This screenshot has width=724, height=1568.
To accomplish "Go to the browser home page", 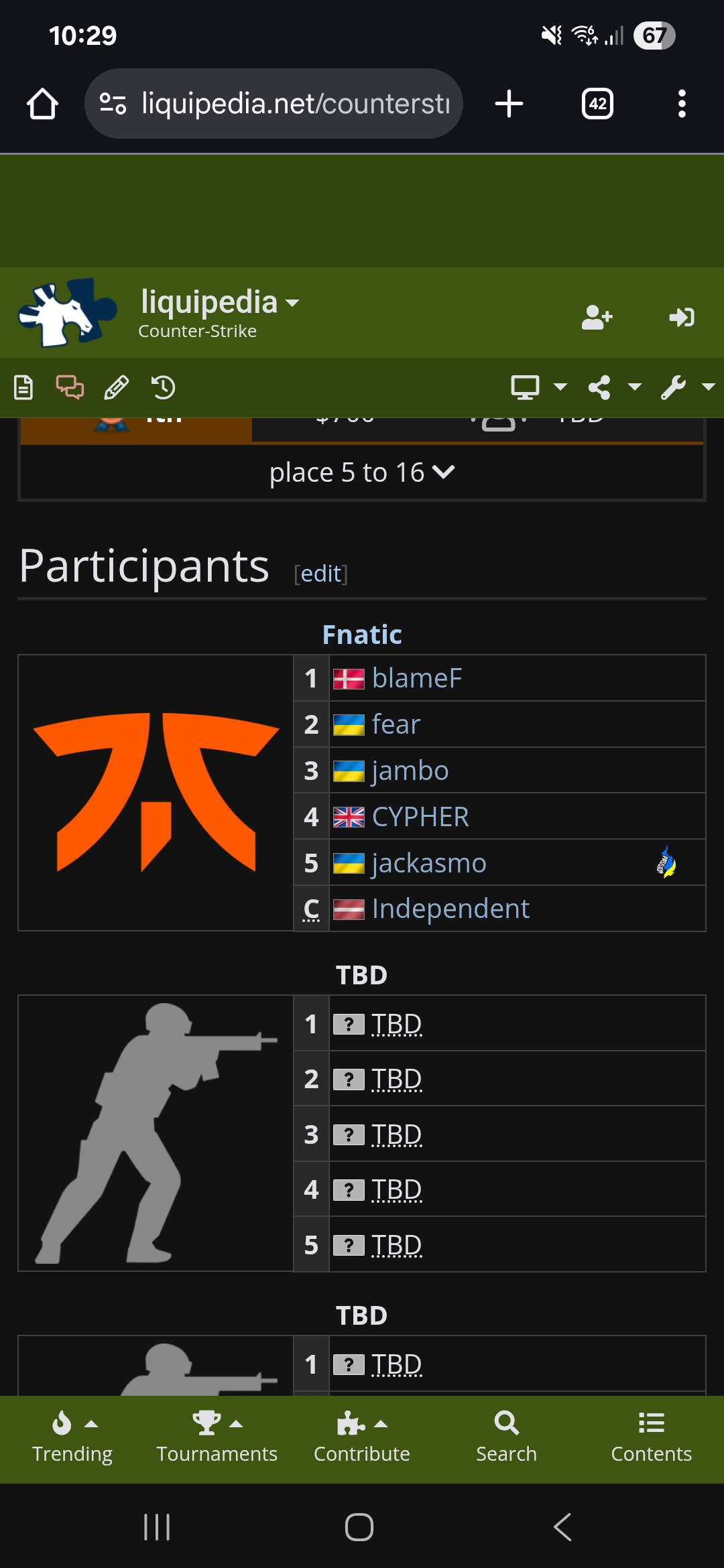I will tap(42, 104).
